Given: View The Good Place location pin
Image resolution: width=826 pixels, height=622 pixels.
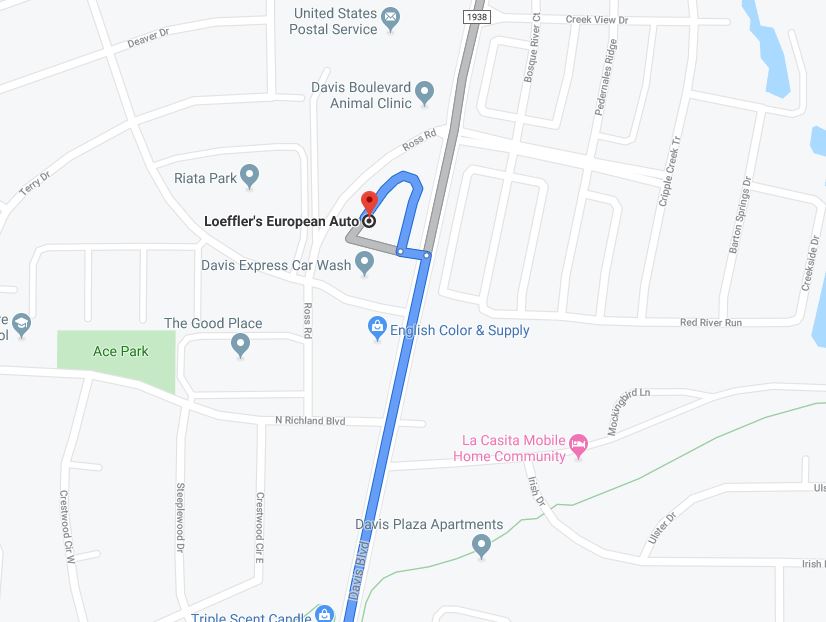Looking at the screenshot, I should [x=240, y=345].
